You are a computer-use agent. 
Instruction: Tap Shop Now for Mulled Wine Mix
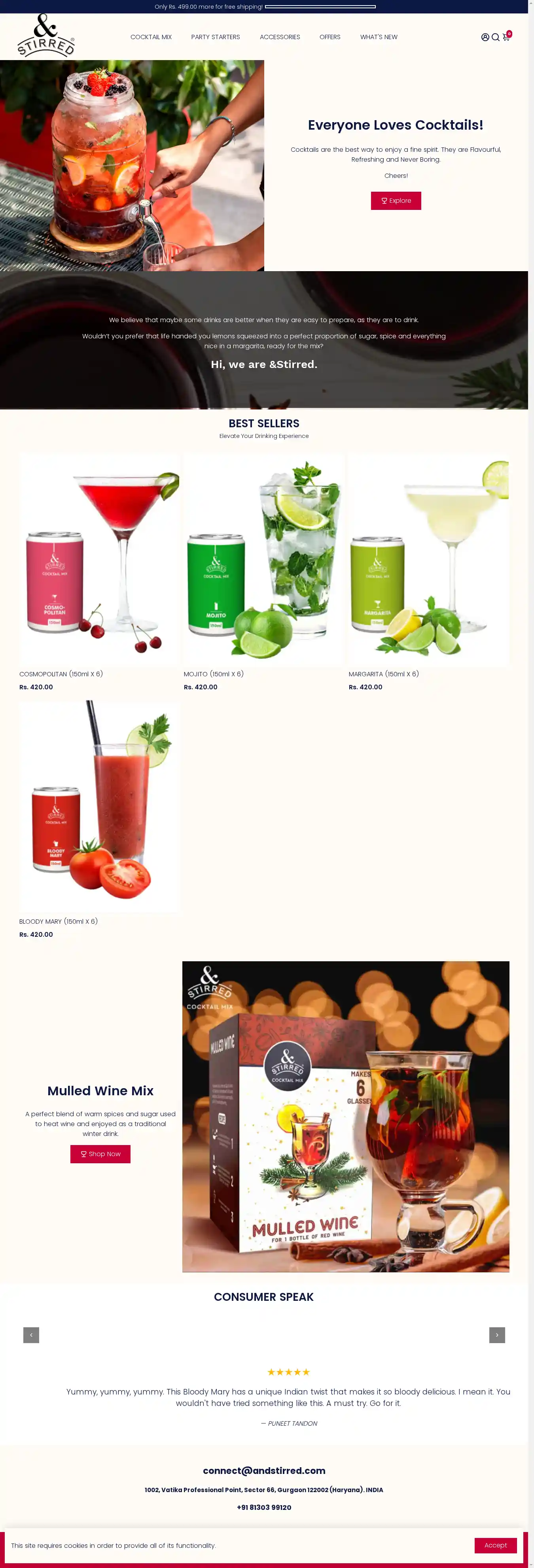click(x=100, y=1154)
